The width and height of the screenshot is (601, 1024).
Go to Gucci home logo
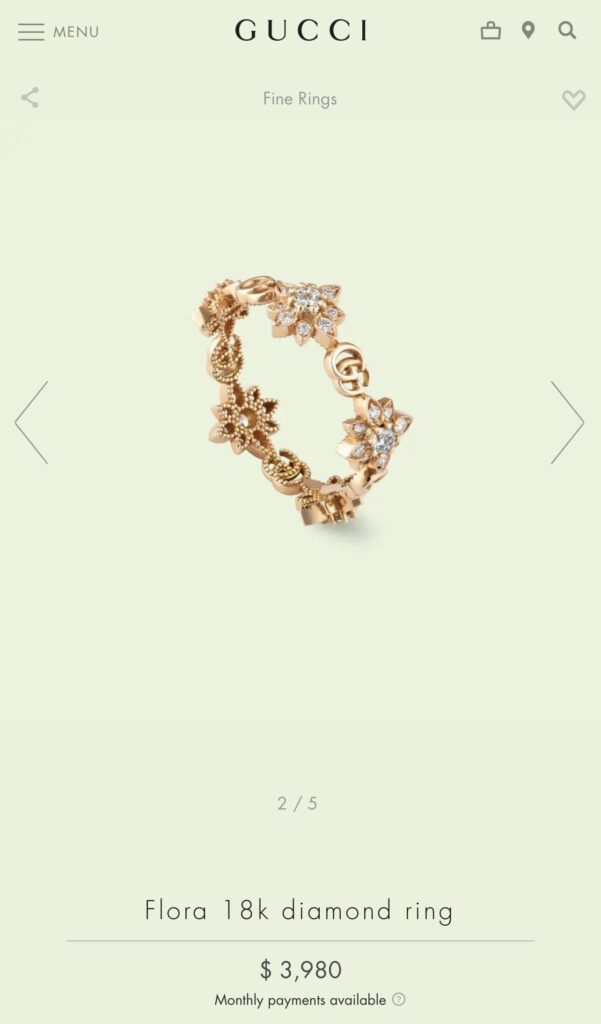coord(300,30)
